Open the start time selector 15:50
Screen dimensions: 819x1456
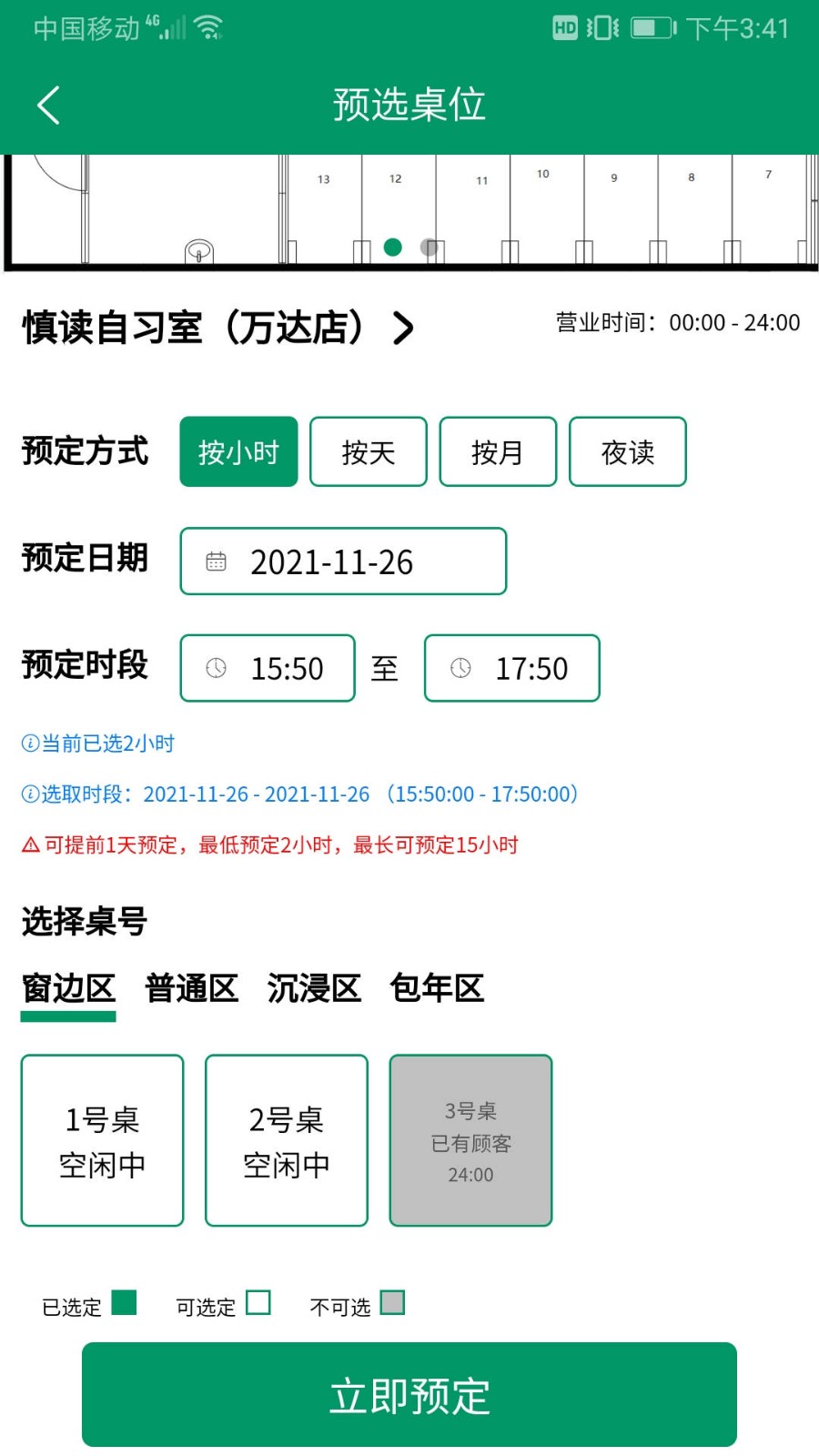[x=268, y=667]
